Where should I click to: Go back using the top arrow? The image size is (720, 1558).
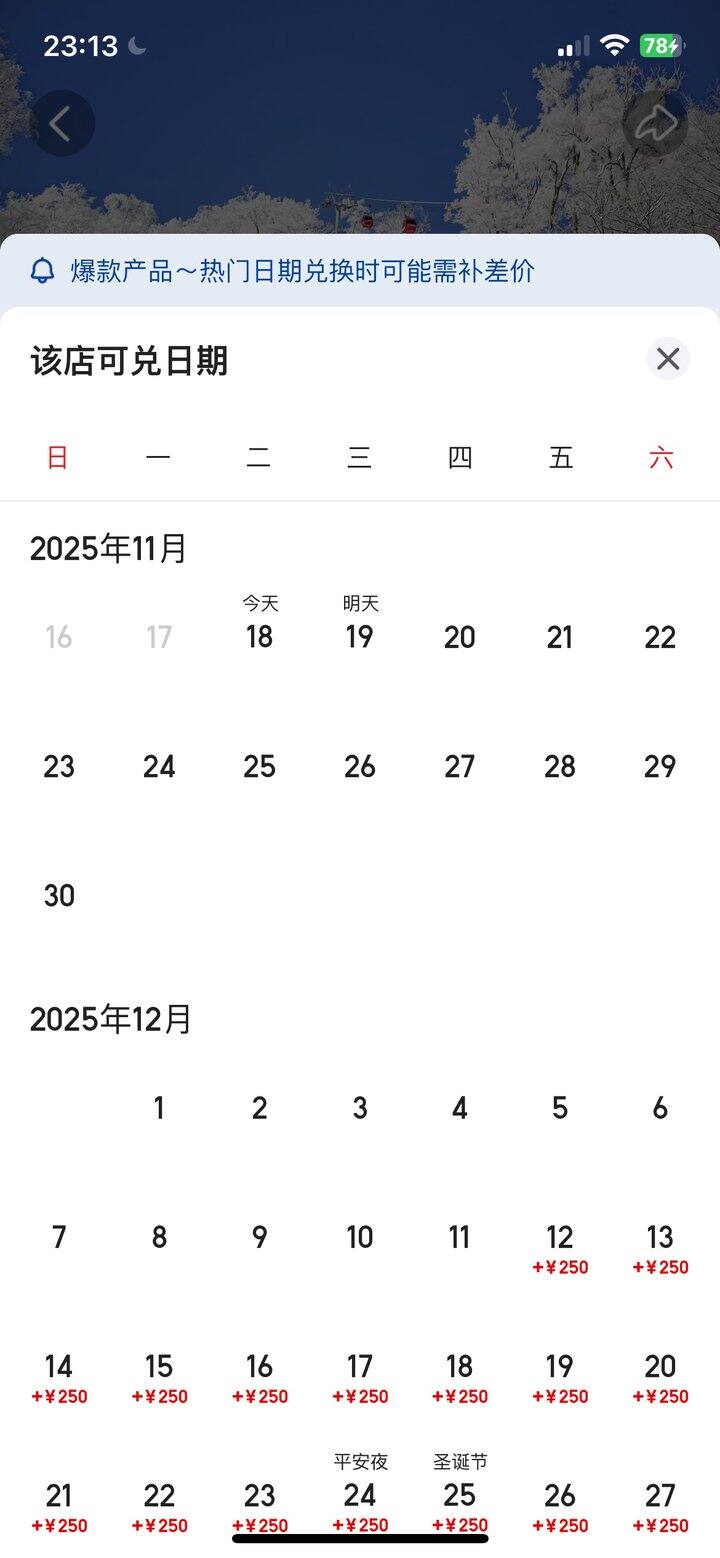(x=62, y=124)
